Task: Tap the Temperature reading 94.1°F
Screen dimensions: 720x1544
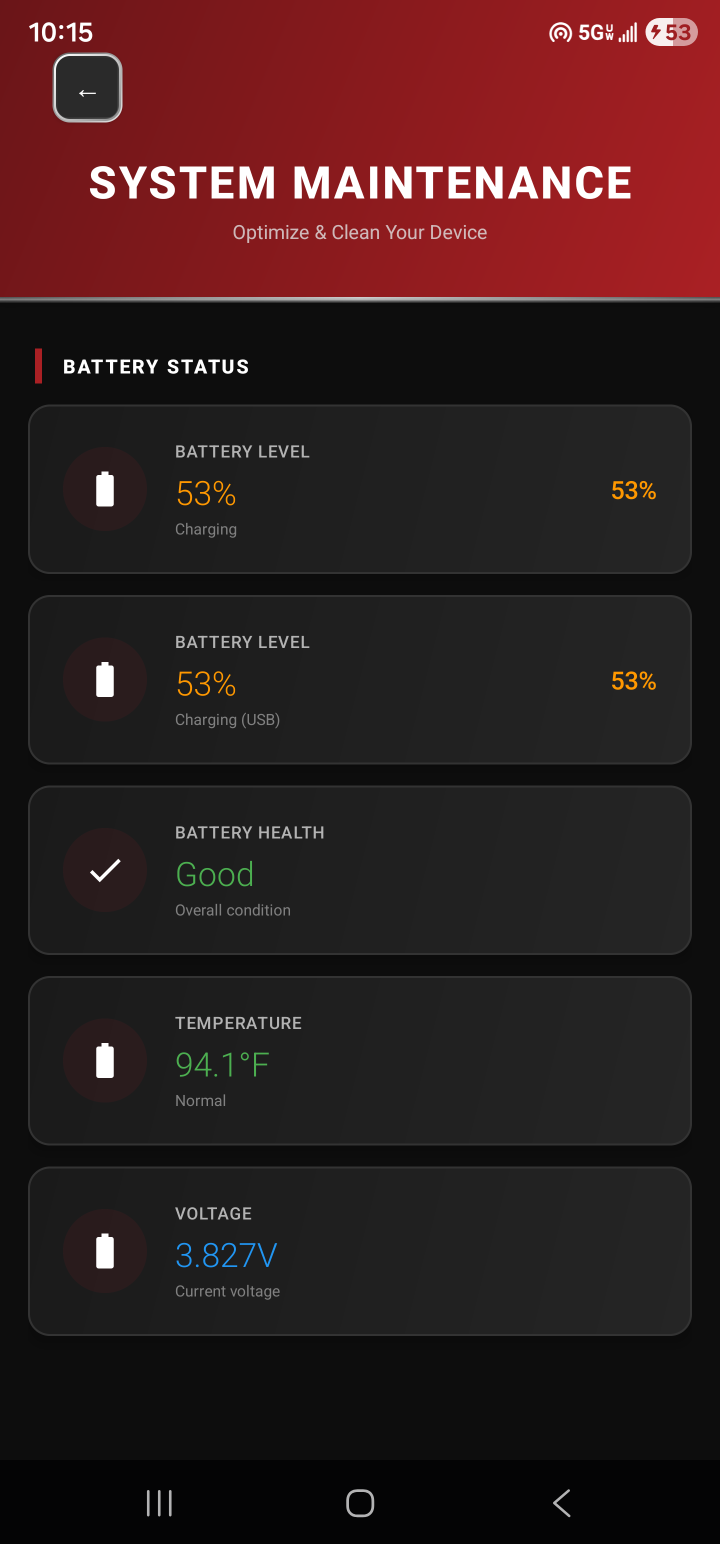Action: pos(221,1064)
